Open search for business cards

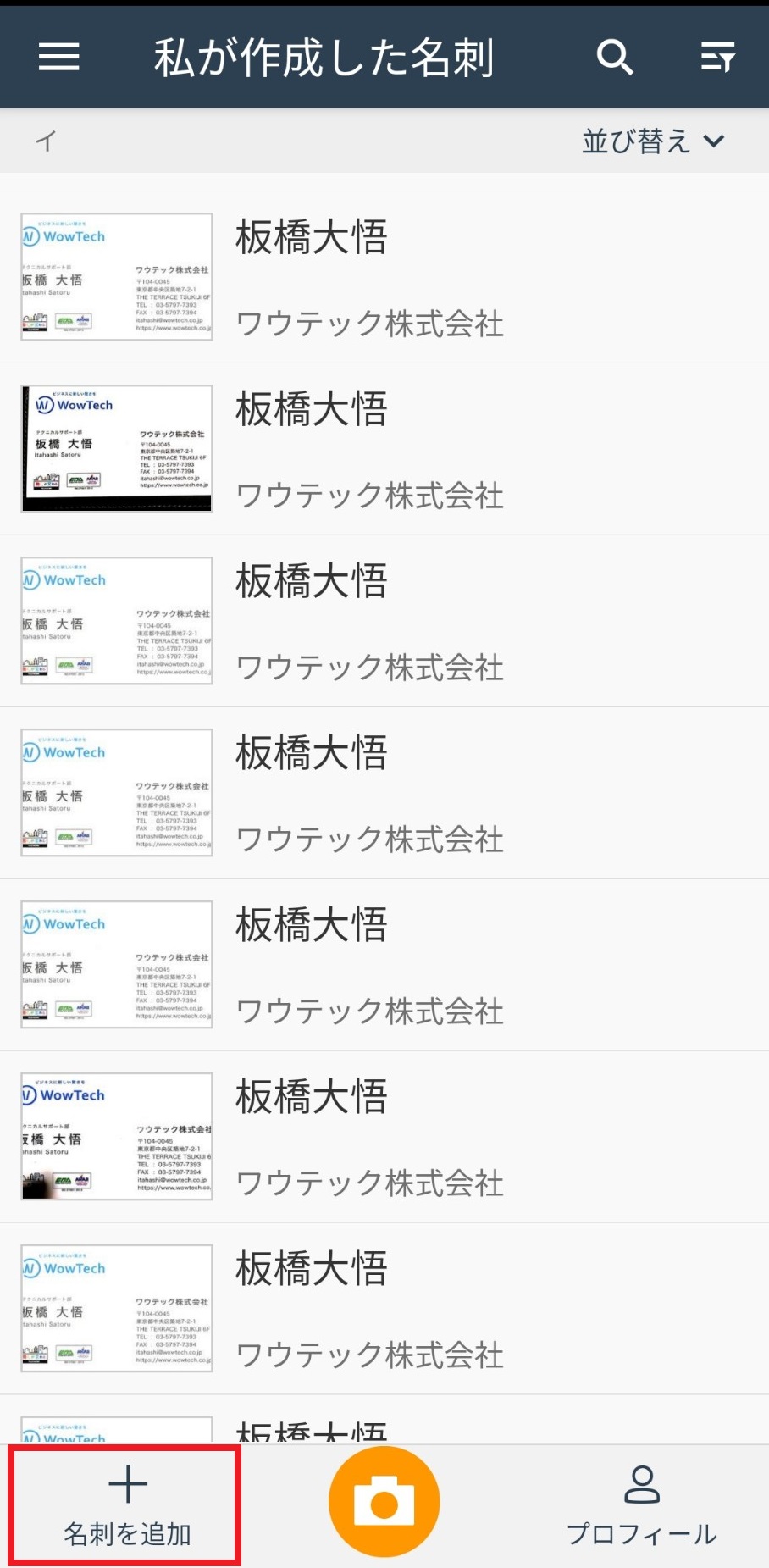click(615, 57)
